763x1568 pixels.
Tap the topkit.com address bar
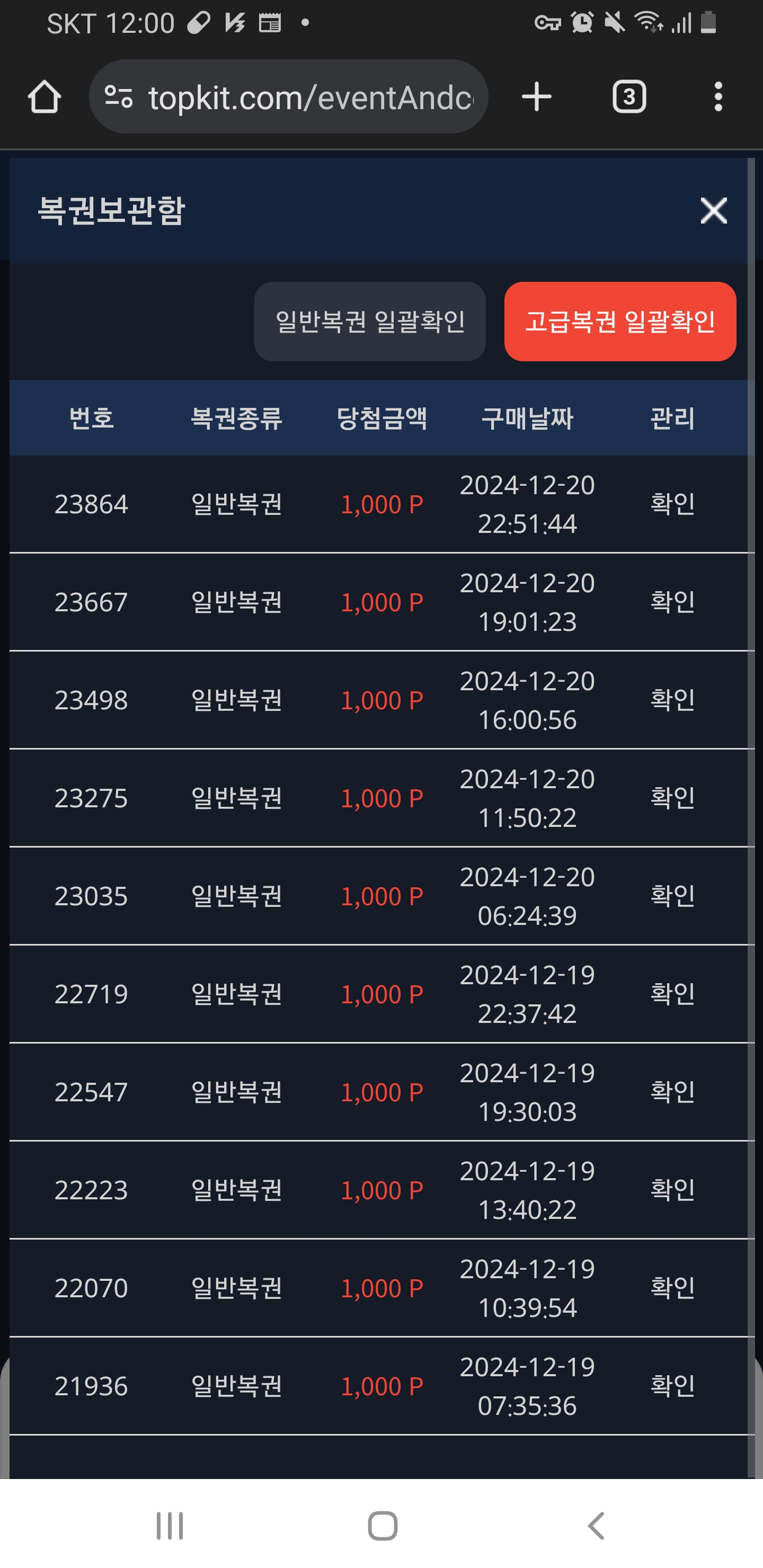point(289,97)
